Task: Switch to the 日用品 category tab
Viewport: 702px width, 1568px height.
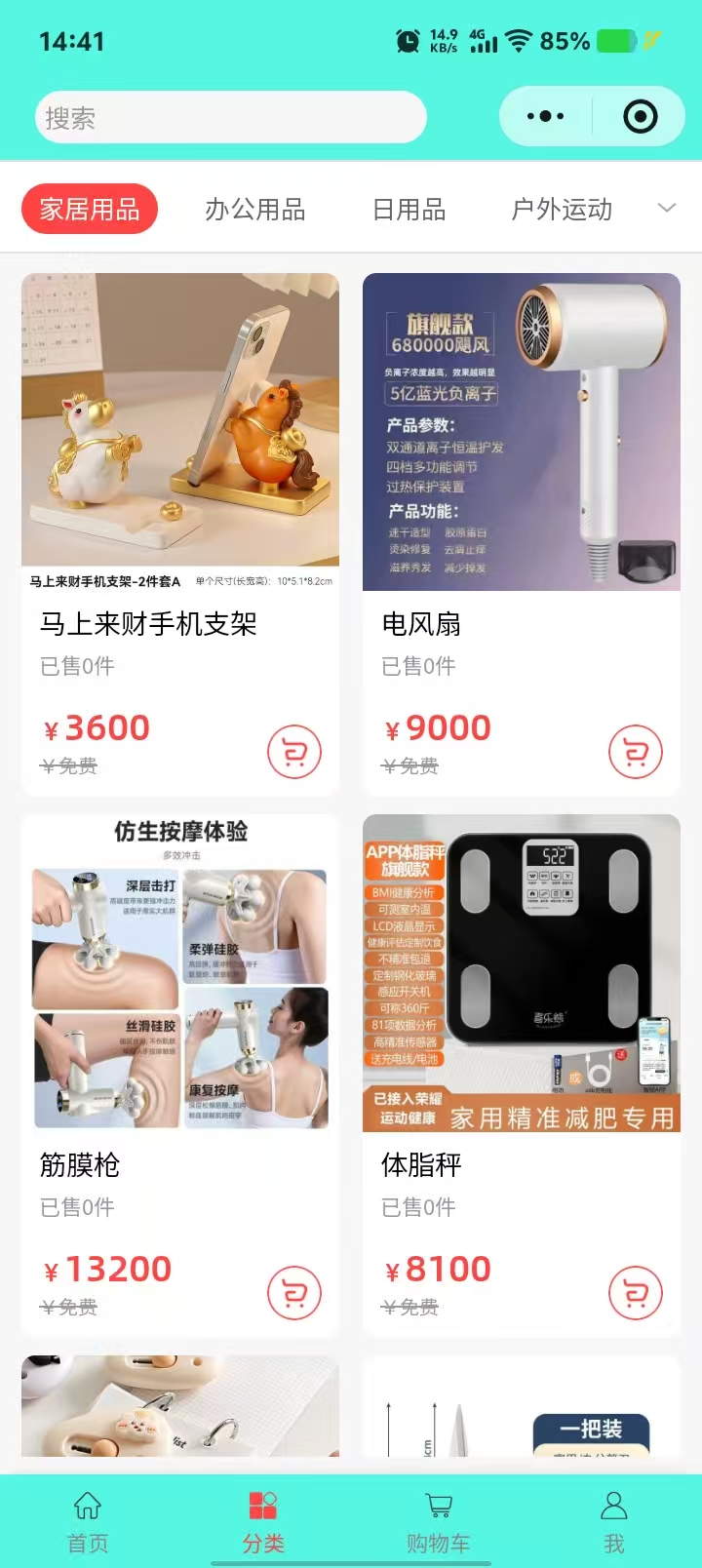Action: pos(409,209)
